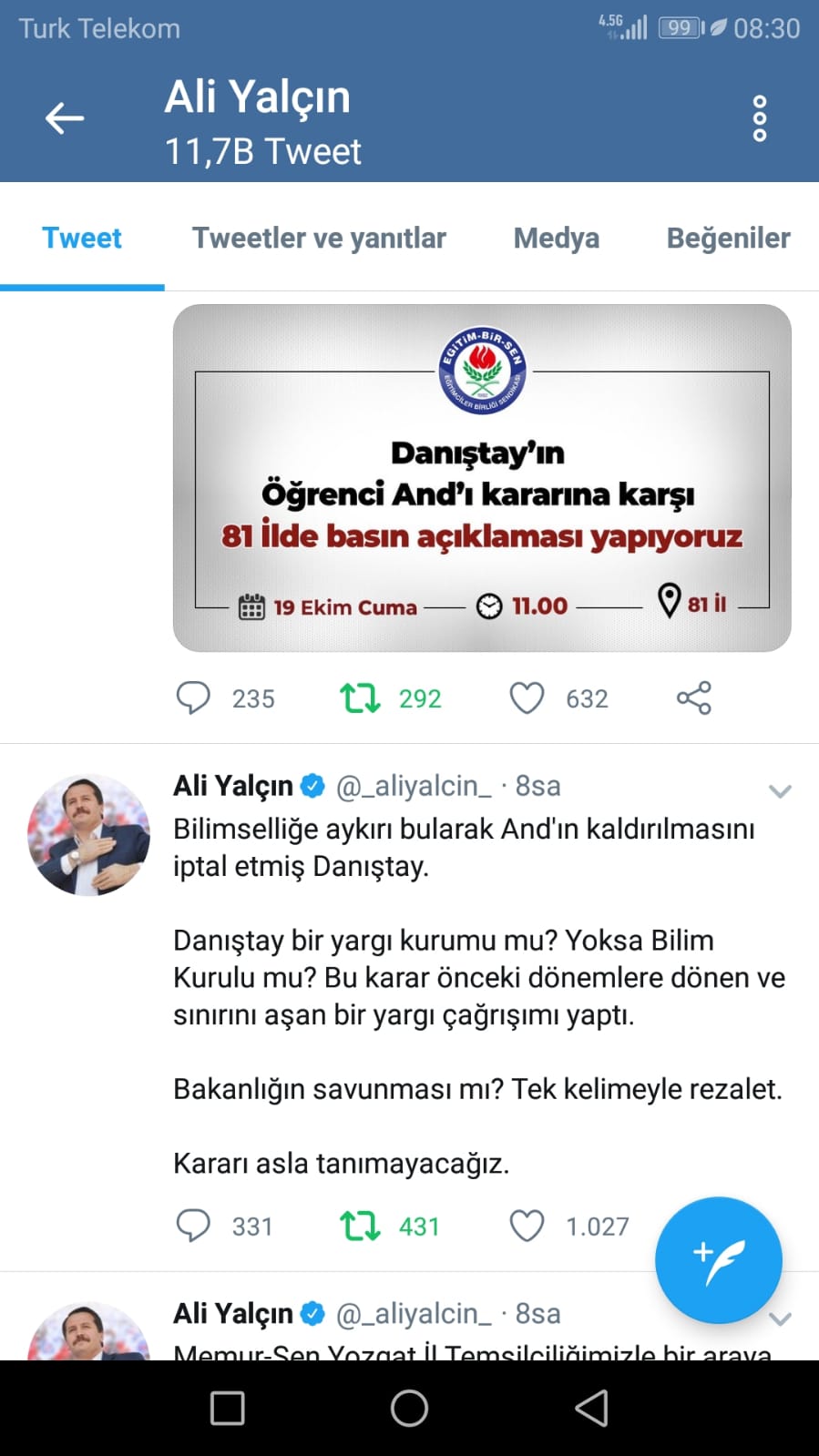Reply to the tweet with 235 comments
Image resolution: width=819 pixels, height=1456 pixels.
coord(193,698)
